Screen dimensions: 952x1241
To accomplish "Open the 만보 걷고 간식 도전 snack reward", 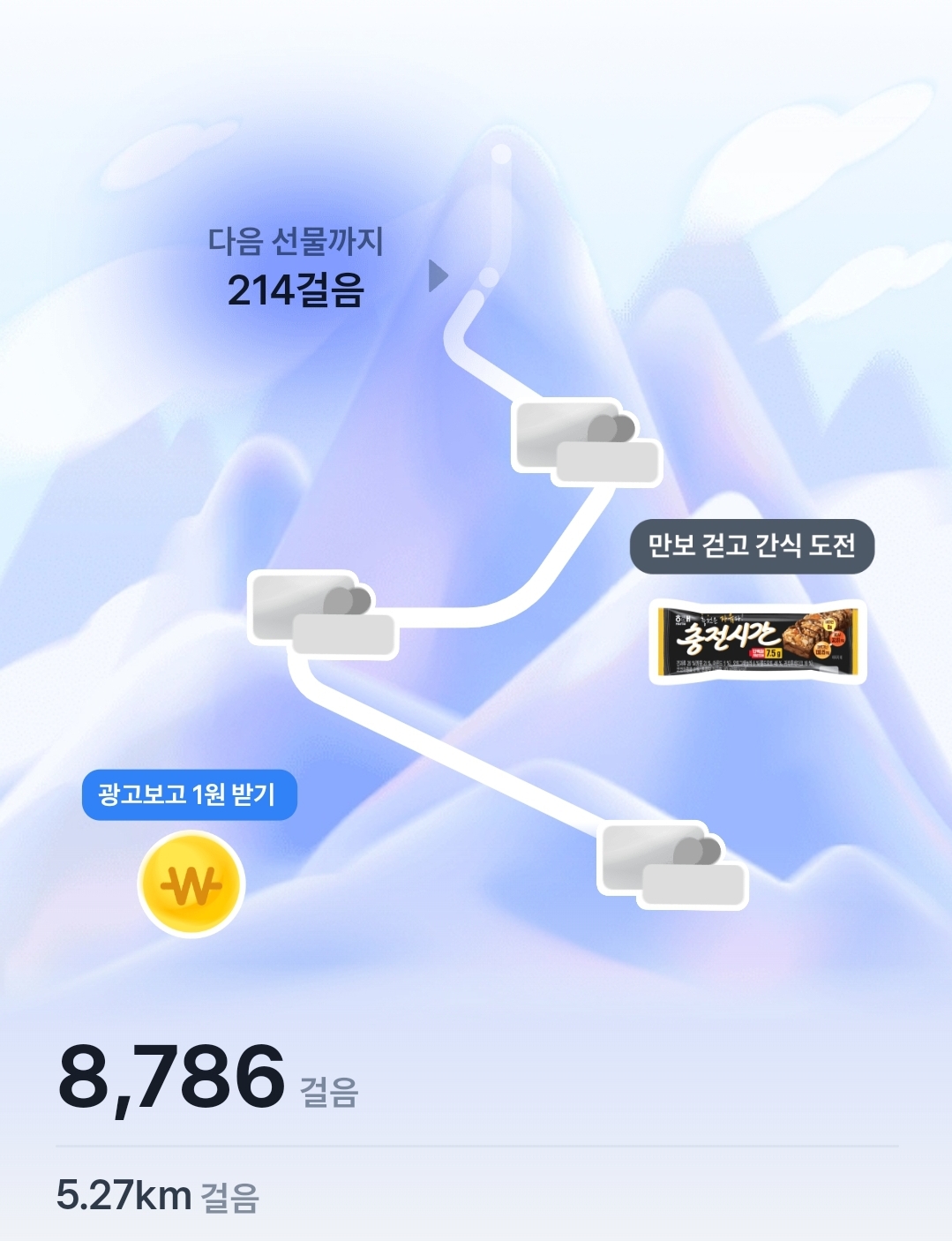I will (x=757, y=642).
